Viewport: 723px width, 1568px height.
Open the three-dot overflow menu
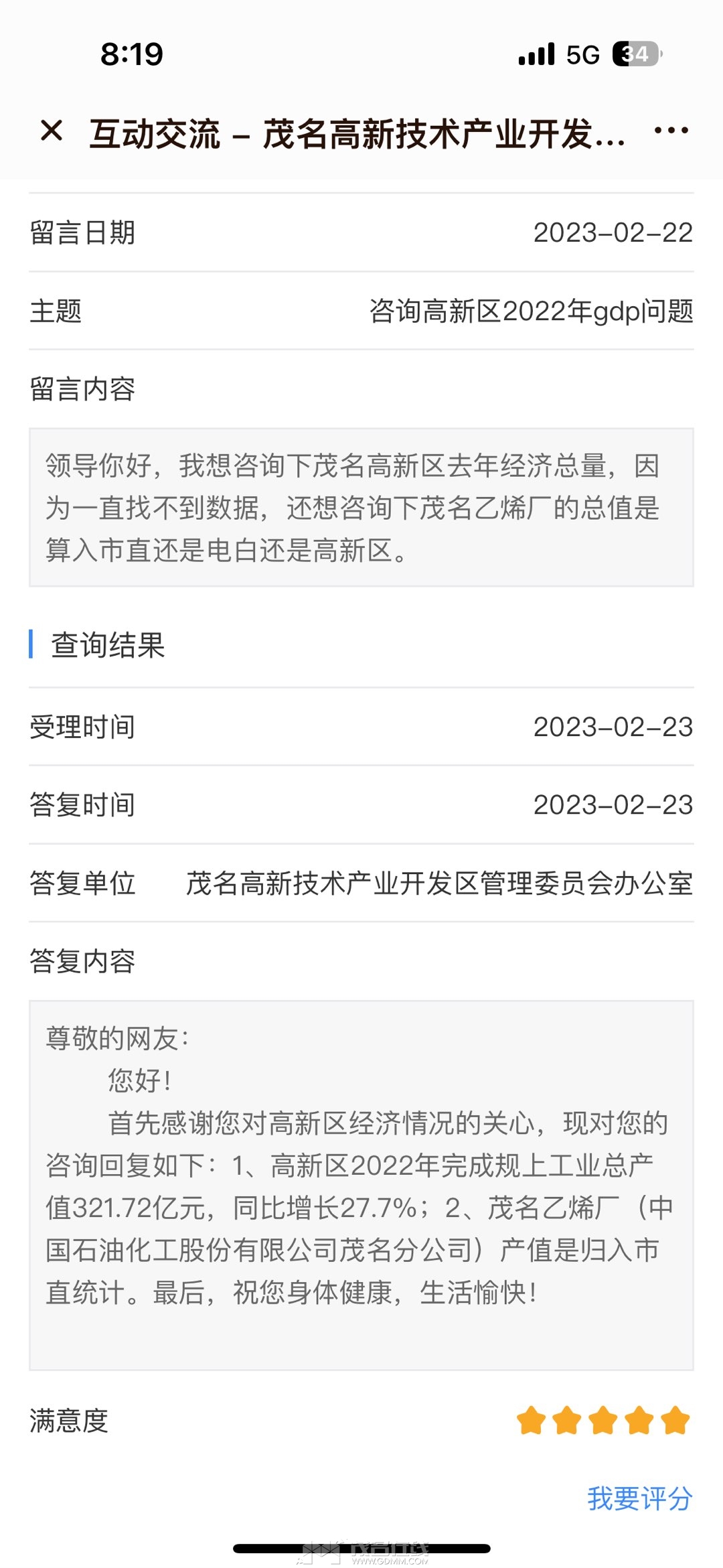(x=671, y=131)
